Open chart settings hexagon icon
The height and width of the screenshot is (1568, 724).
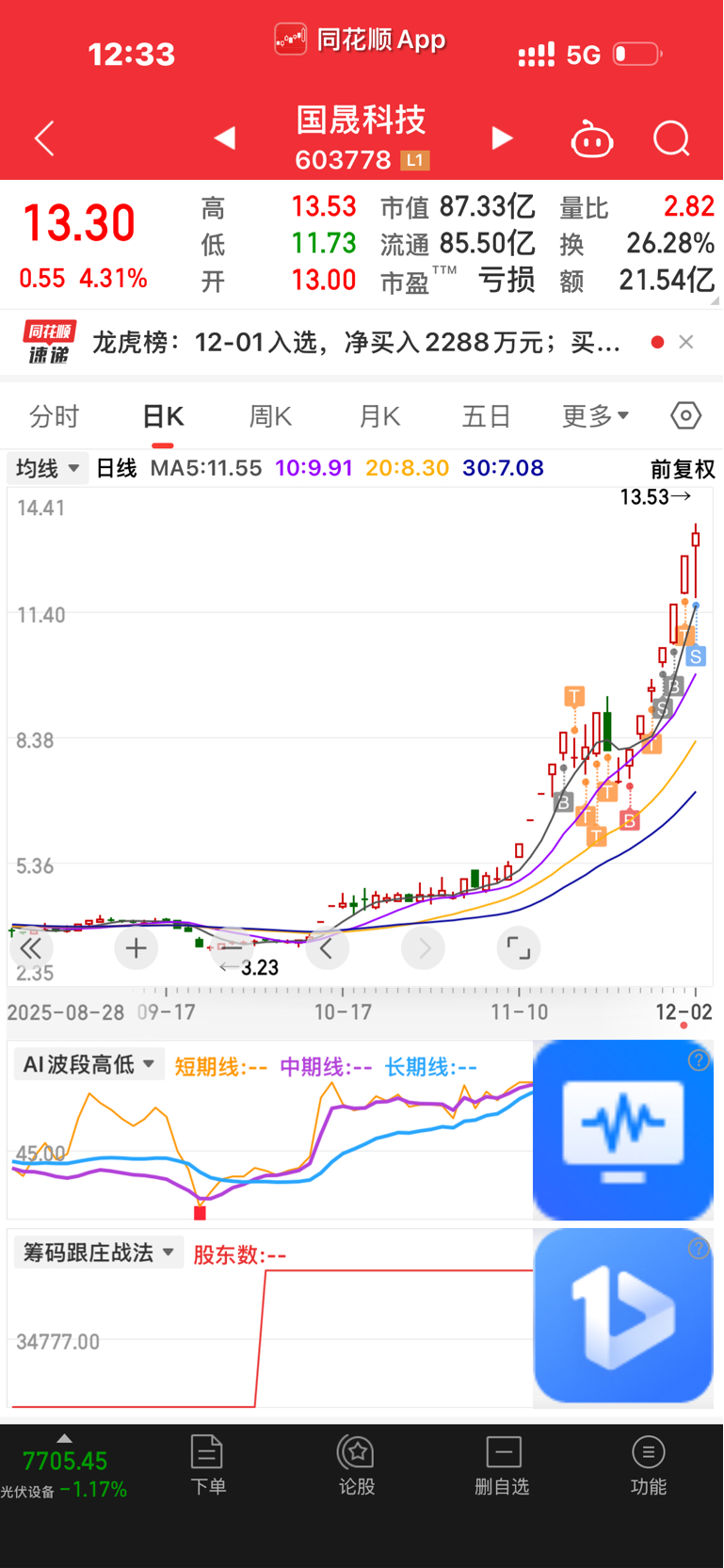point(685,415)
